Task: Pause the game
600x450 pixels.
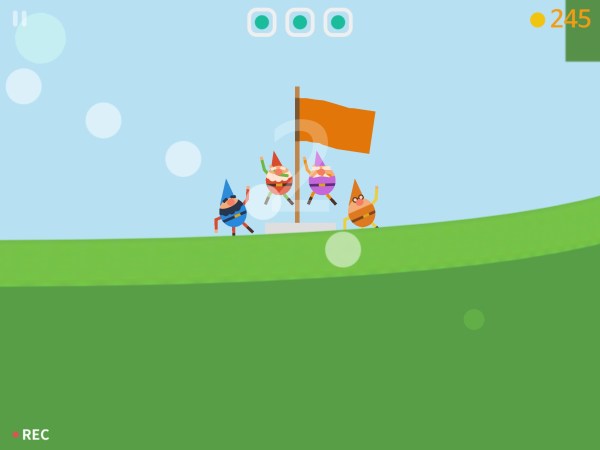Action: 19,18
